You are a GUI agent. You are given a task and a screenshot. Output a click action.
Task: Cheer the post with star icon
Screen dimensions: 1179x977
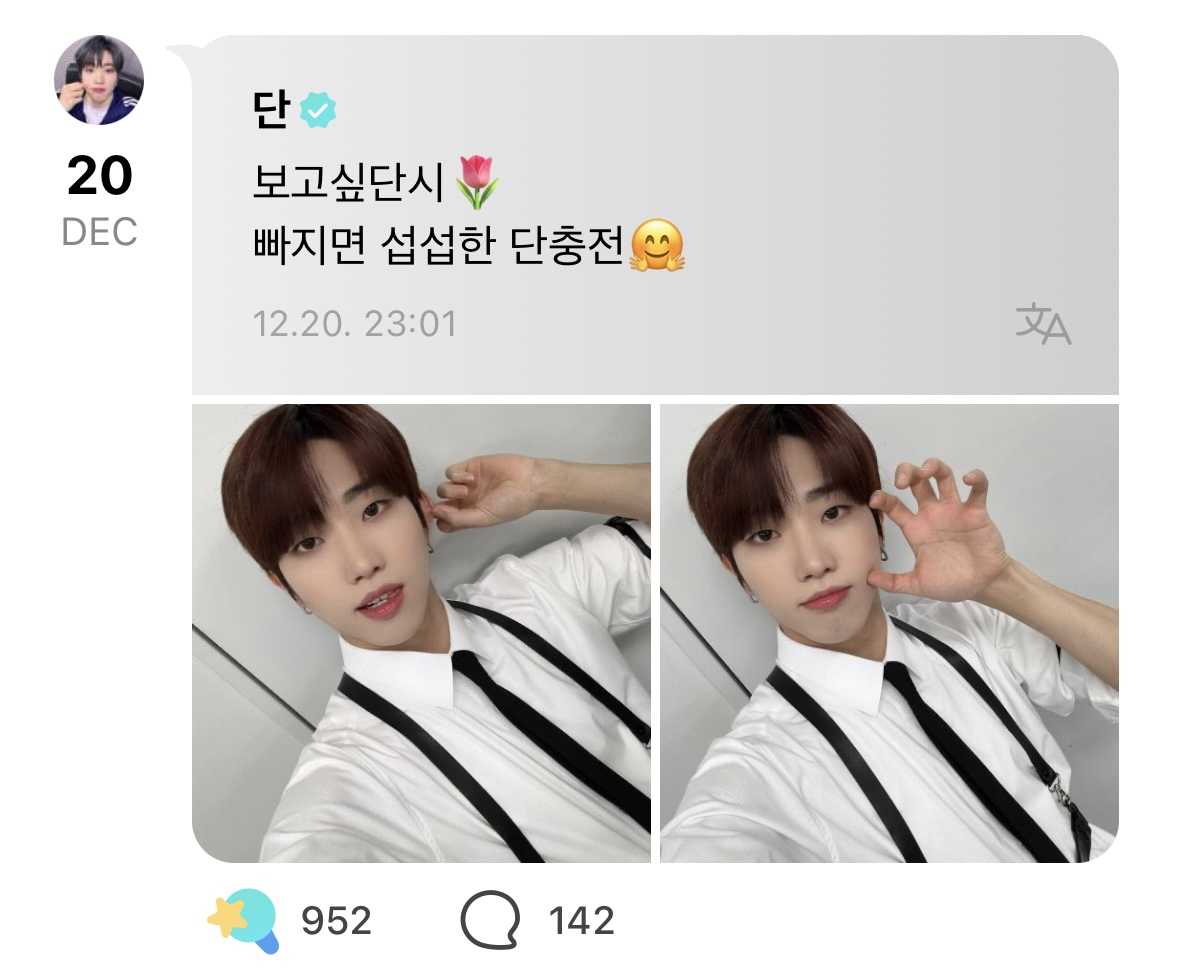[243, 920]
